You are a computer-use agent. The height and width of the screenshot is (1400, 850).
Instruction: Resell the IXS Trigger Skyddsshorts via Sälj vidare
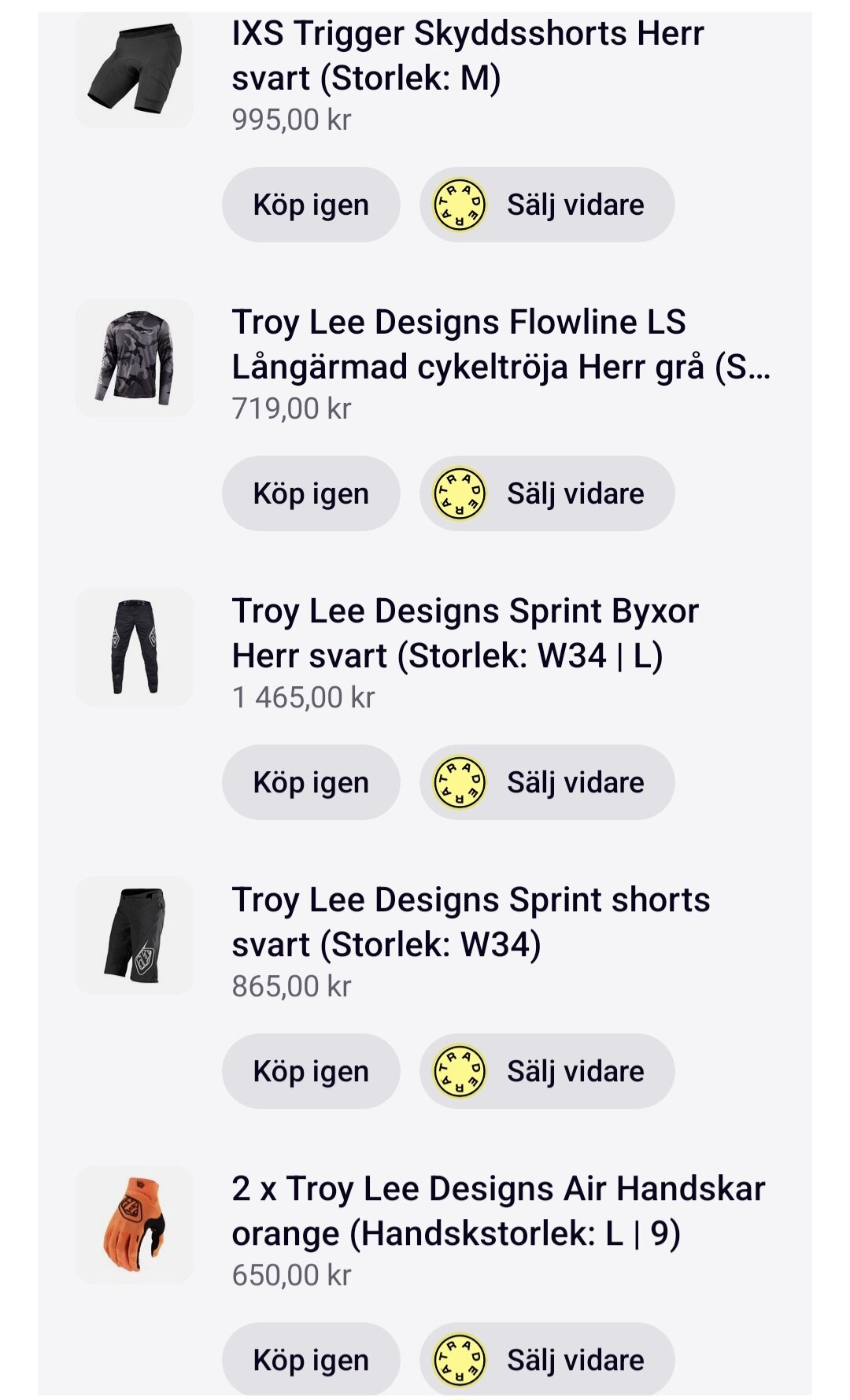click(x=547, y=205)
